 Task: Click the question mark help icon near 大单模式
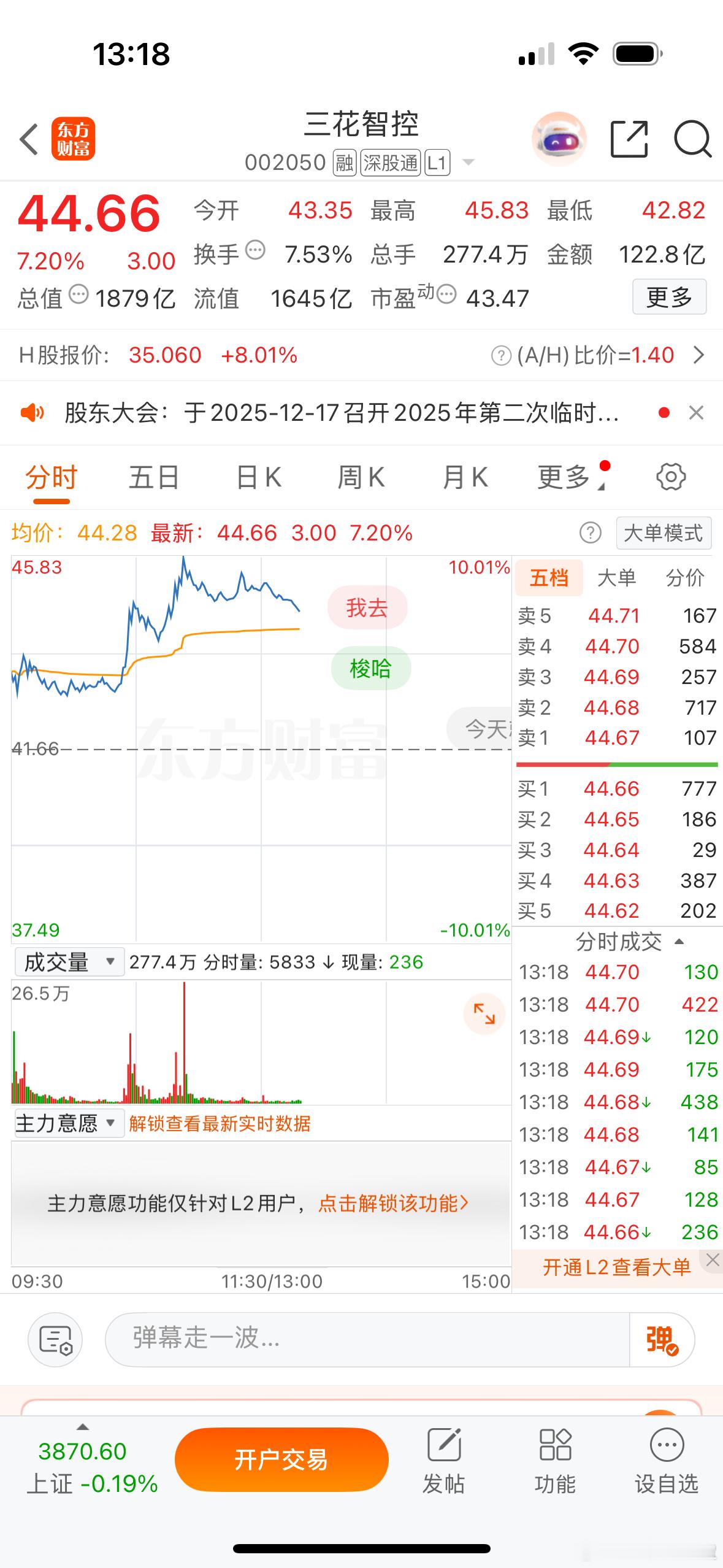(x=591, y=533)
